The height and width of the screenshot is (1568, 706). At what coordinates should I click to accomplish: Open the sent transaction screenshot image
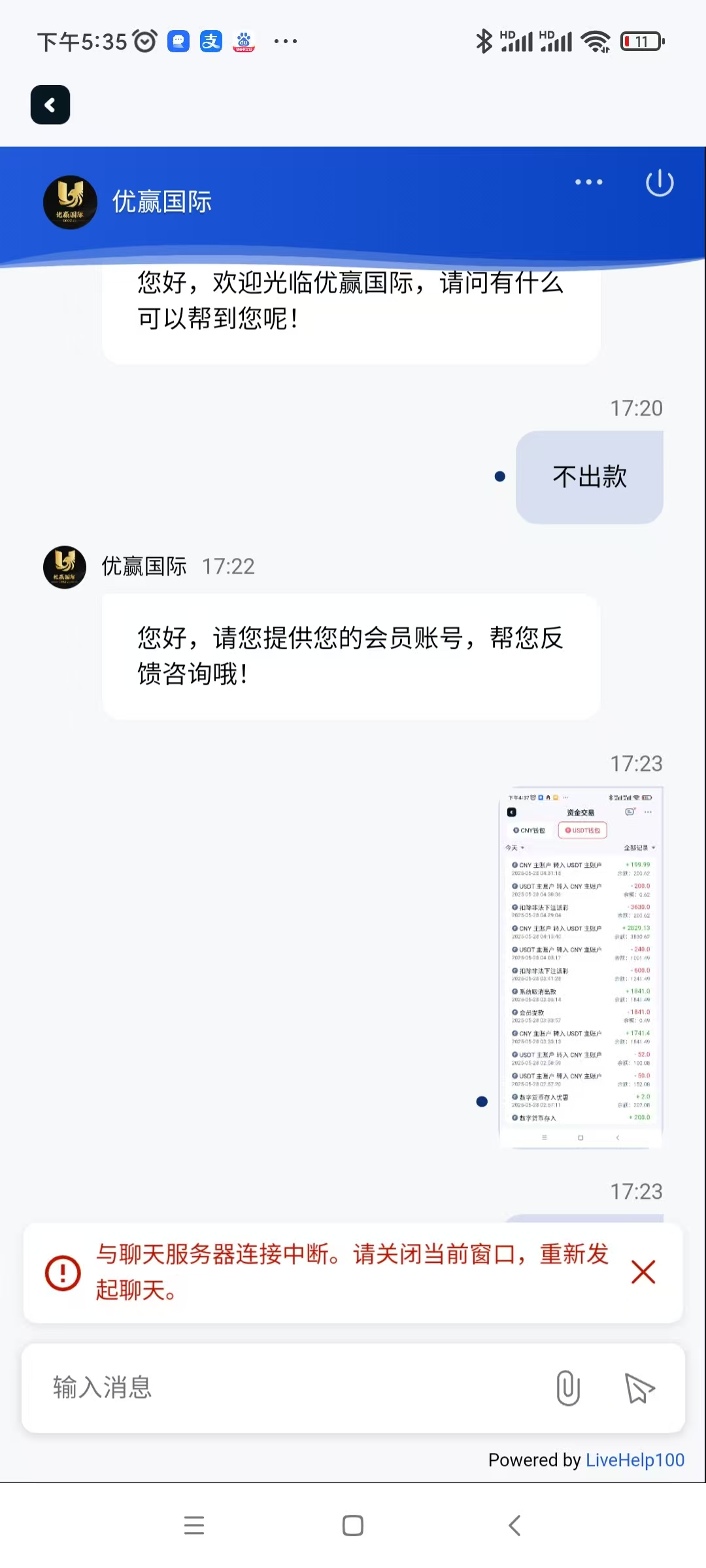point(580,967)
